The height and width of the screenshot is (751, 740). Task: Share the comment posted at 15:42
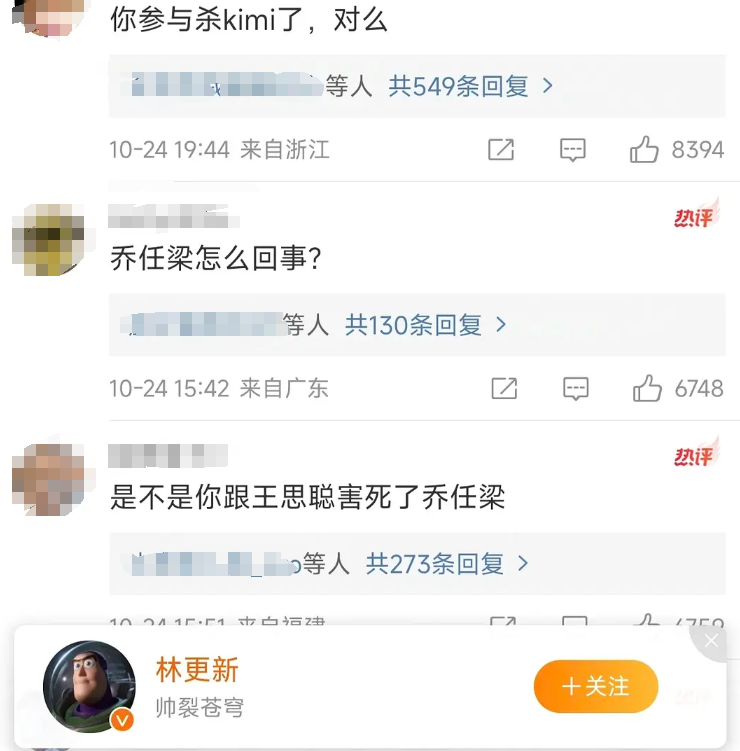pos(504,388)
